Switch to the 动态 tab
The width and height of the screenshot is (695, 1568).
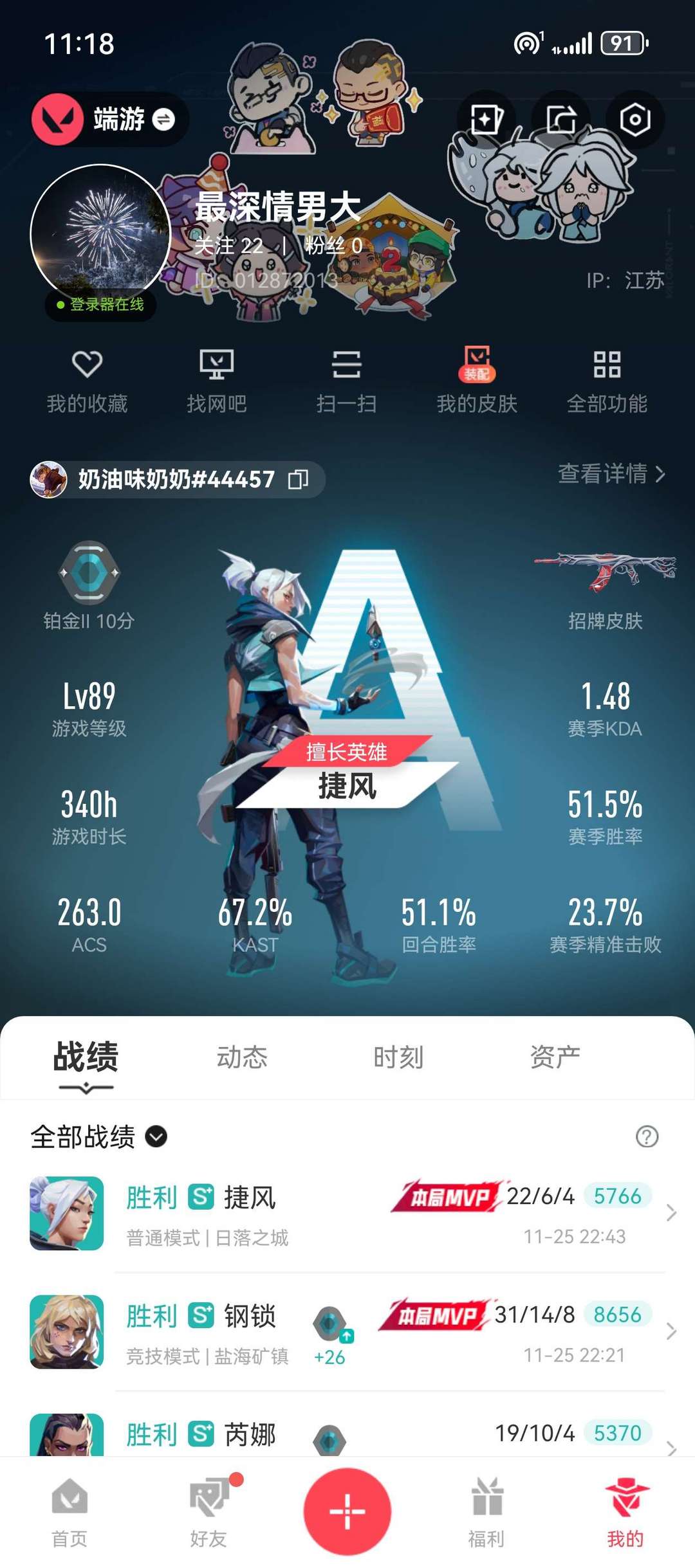(242, 1057)
